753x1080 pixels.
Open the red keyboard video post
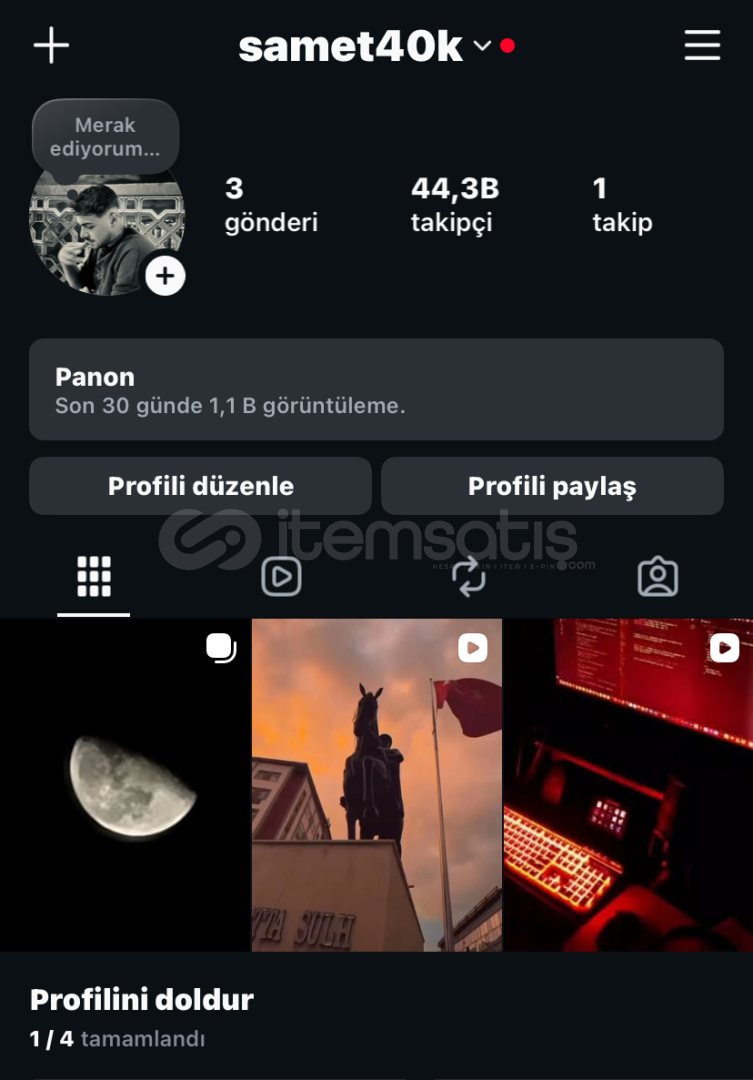(x=628, y=785)
